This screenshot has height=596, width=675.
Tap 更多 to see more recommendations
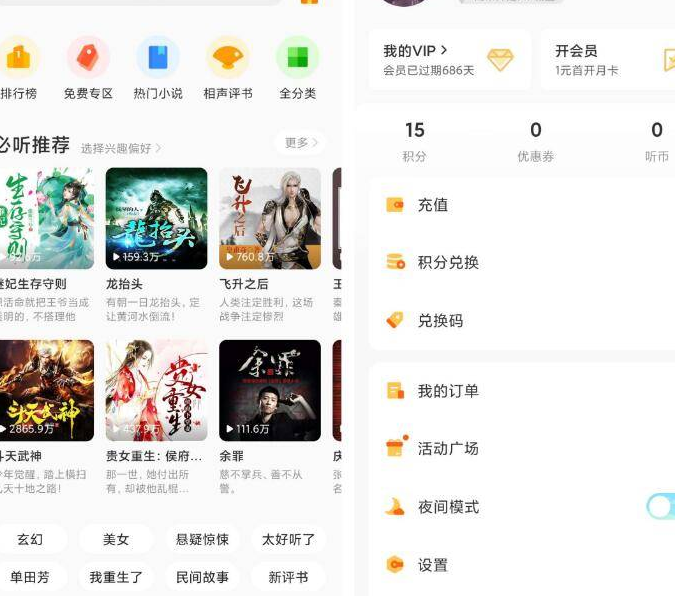point(300,143)
